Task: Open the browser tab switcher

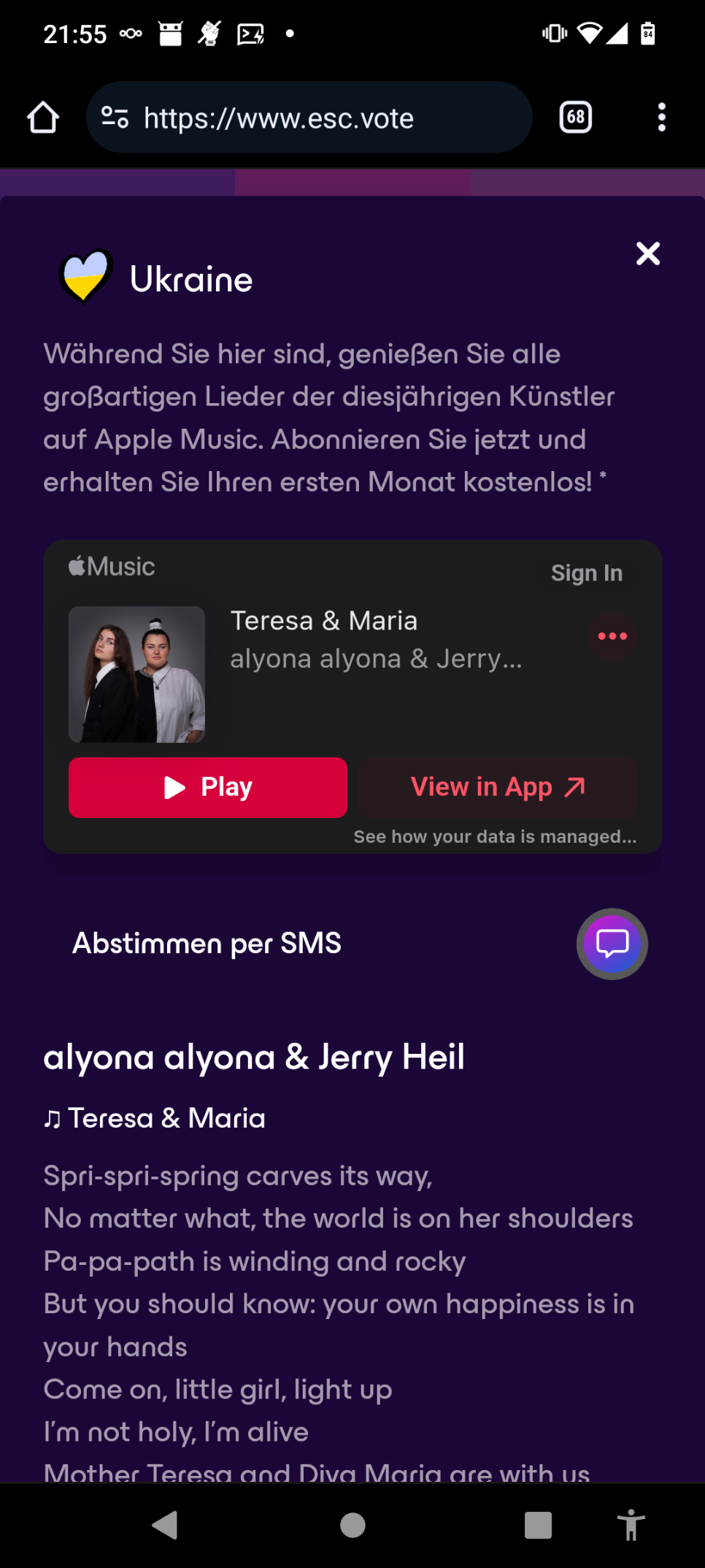Action: [x=575, y=118]
